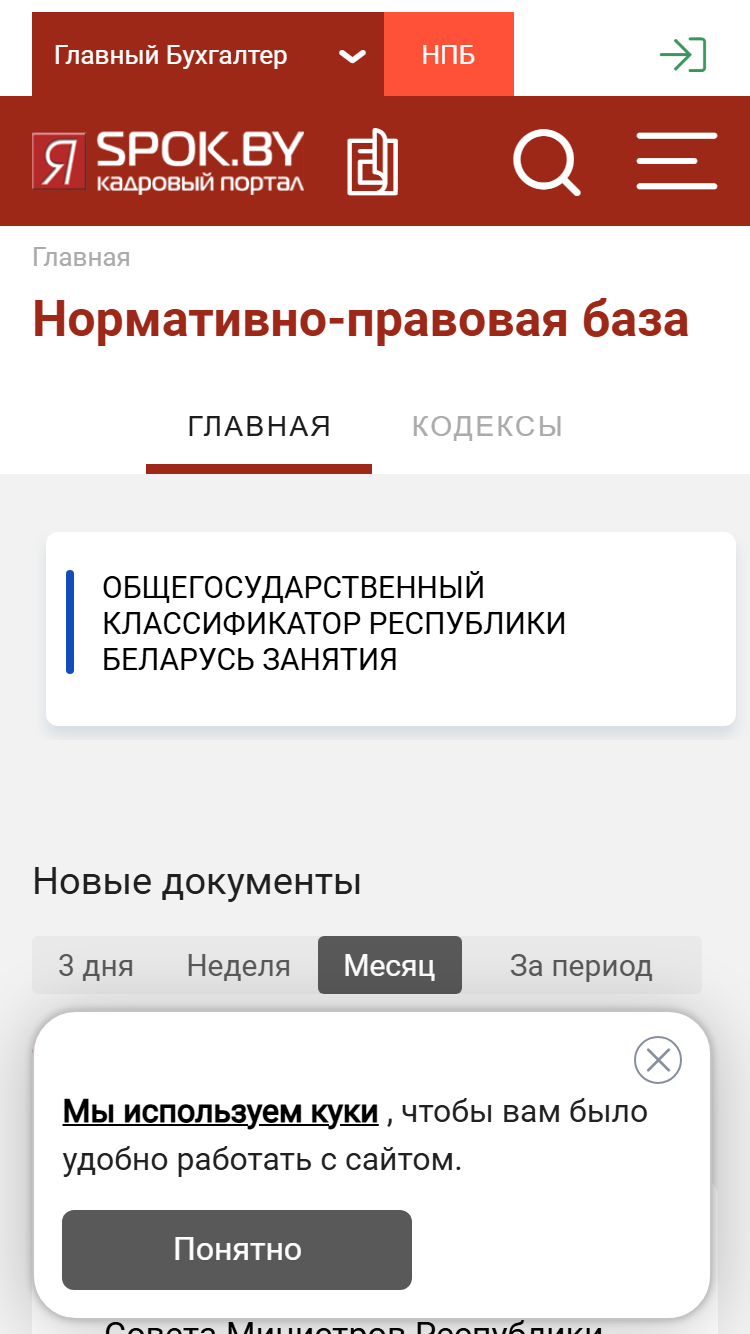The image size is (750, 1334).
Task: Open the hamburger menu
Action: pos(677,161)
